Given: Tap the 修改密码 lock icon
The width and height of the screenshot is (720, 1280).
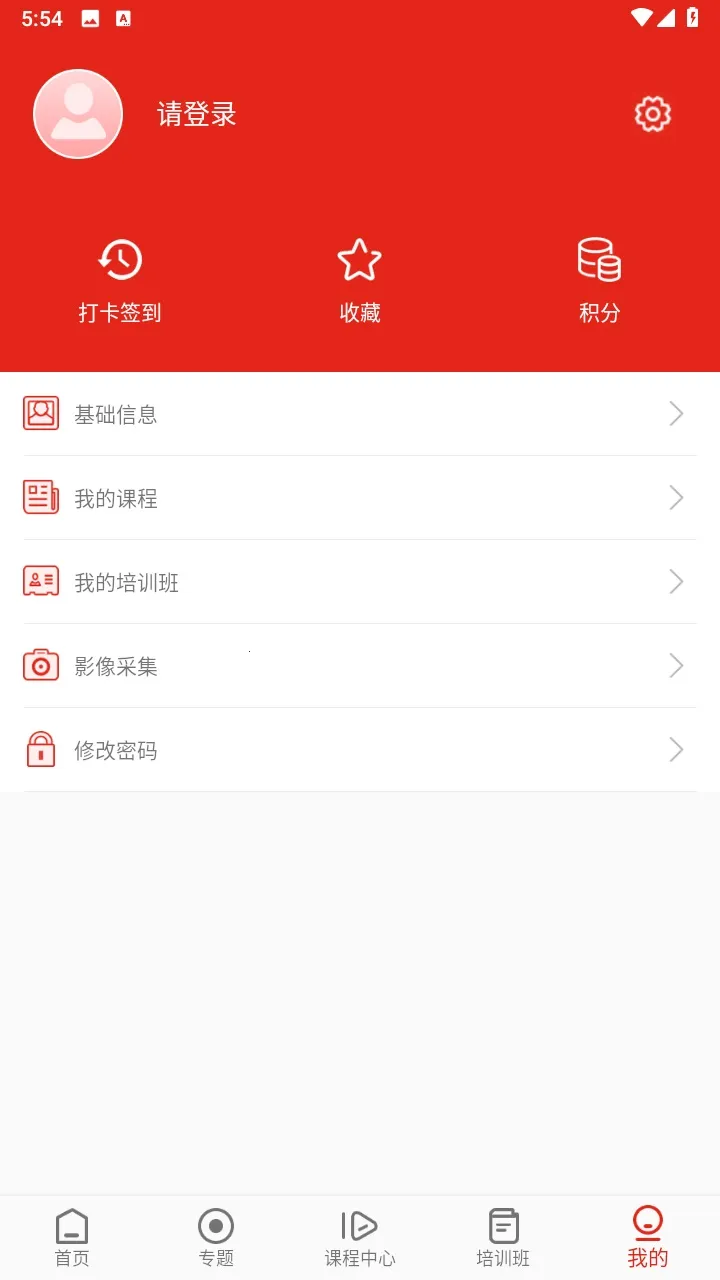Looking at the screenshot, I should coord(41,750).
